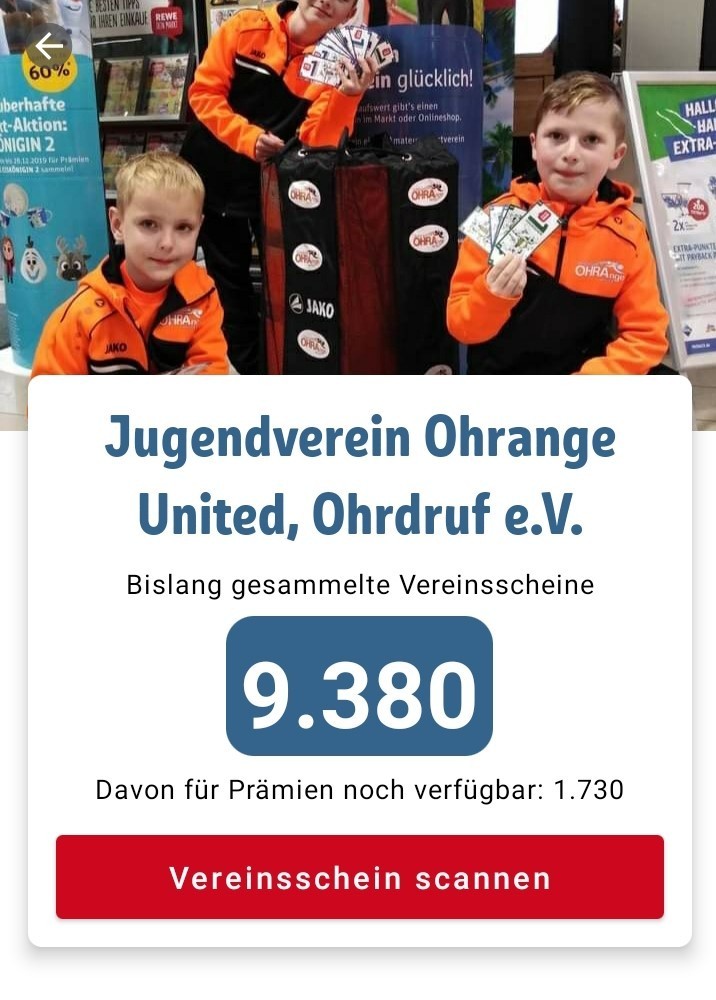Go back using the arrow icon
The width and height of the screenshot is (716, 1000).
tap(48, 45)
